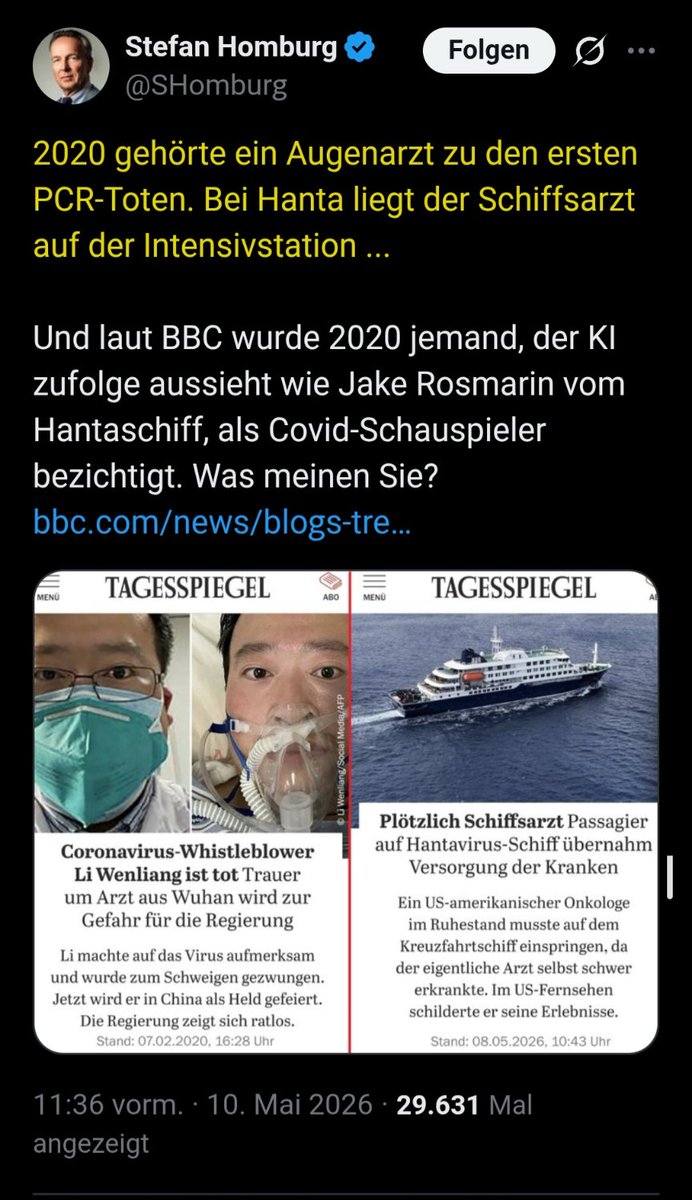The image size is (692, 1200).
Task: Tap the Folgen button
Action: coord(489,50)
